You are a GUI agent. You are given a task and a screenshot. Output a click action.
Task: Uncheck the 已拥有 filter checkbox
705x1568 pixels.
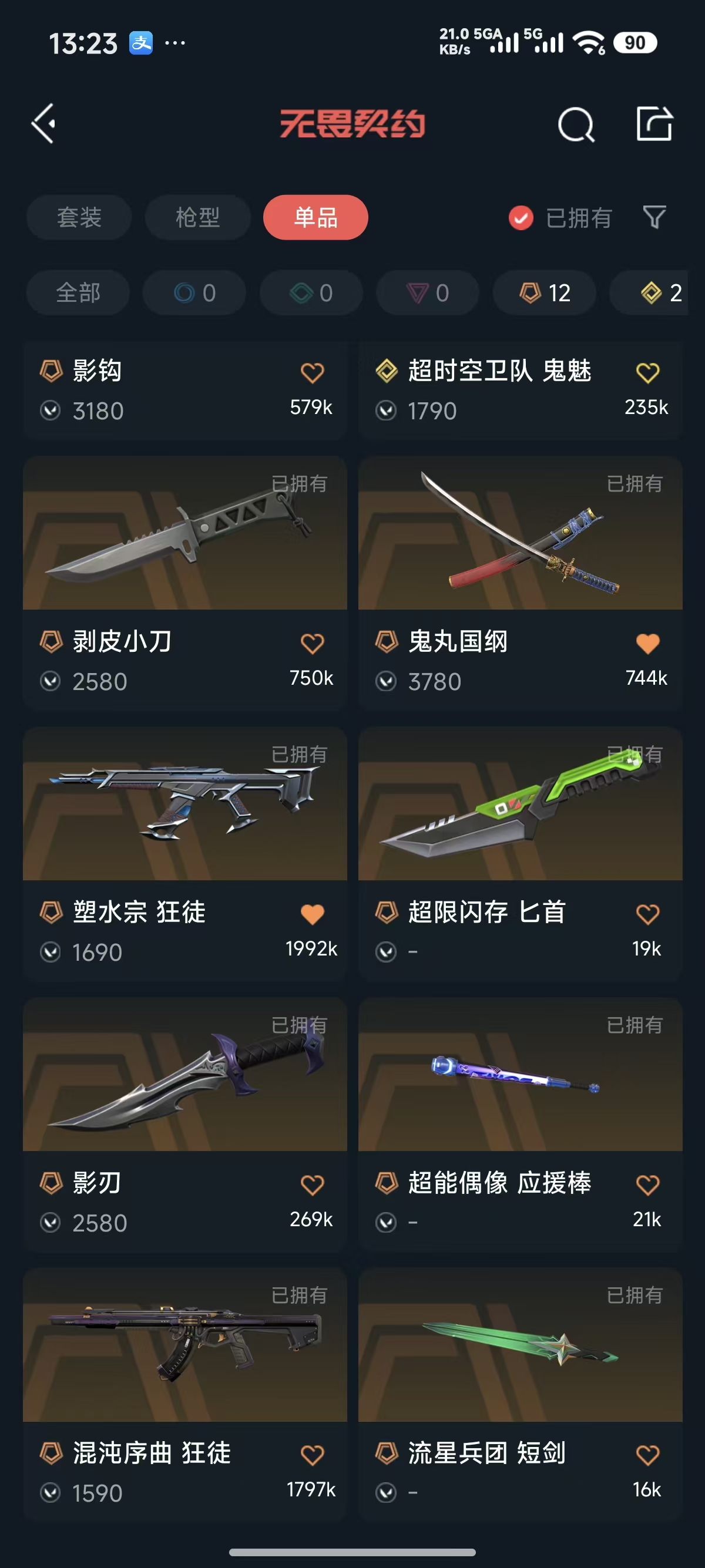click(521, 218)
